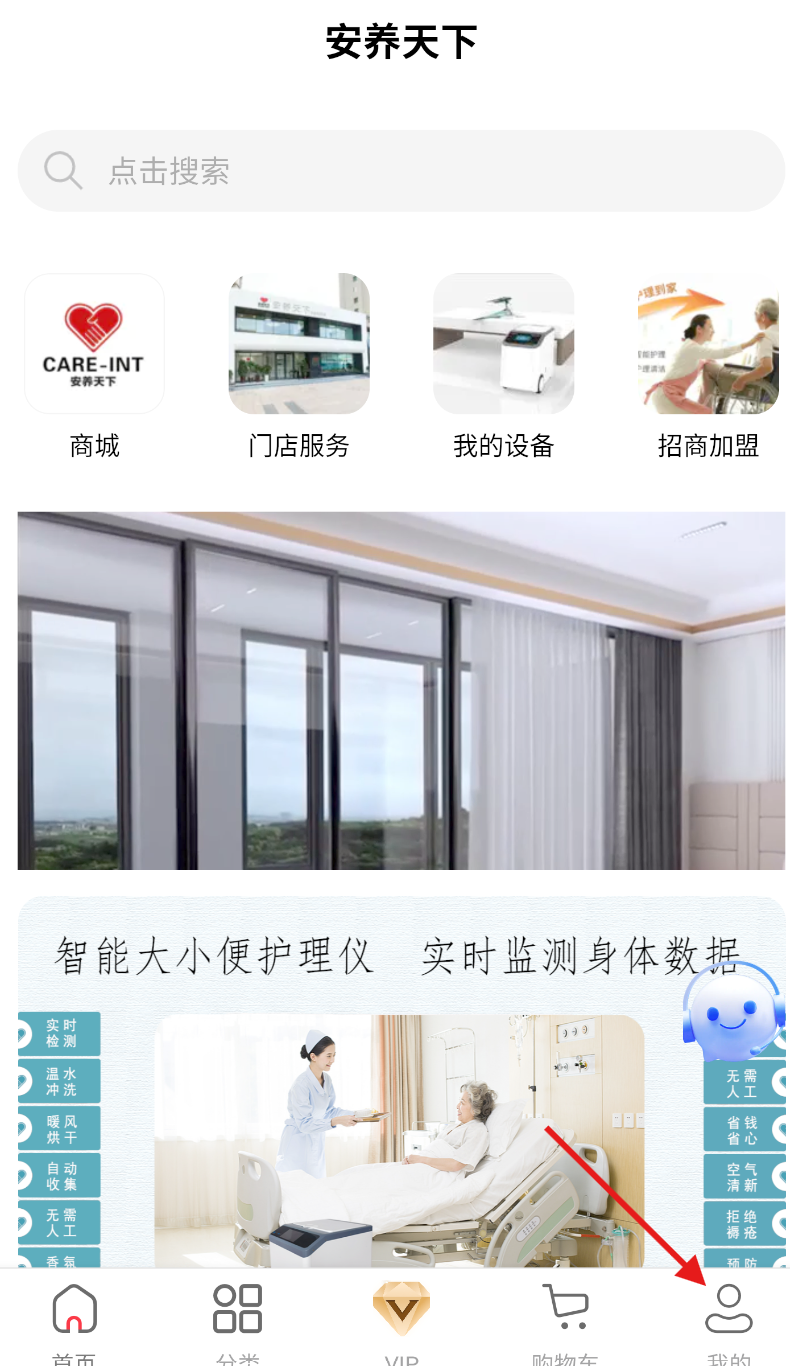
Task: Switch to the 分类 categories tab
Action: pyautogui.click(x=237, y=1318)
